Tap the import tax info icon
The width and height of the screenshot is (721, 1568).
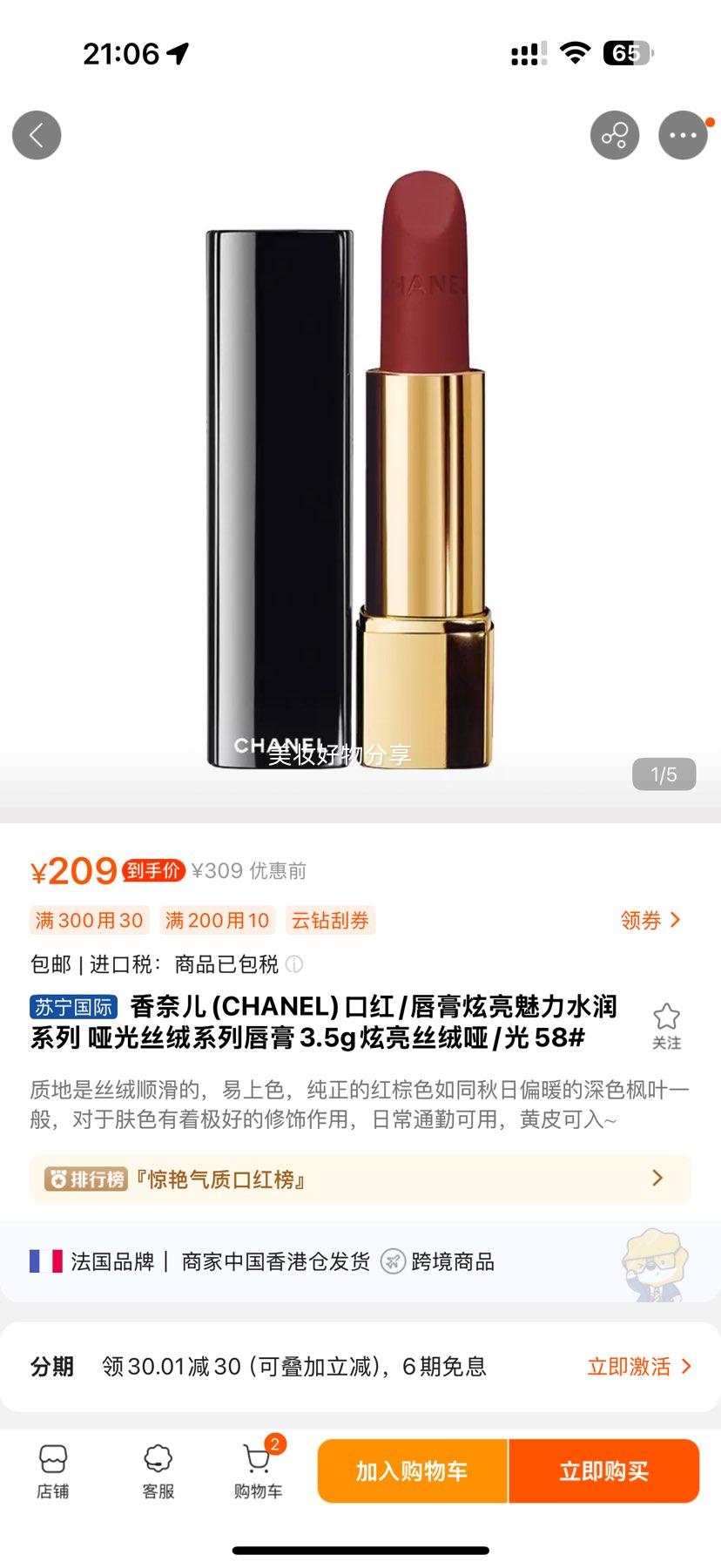point(293,965)
